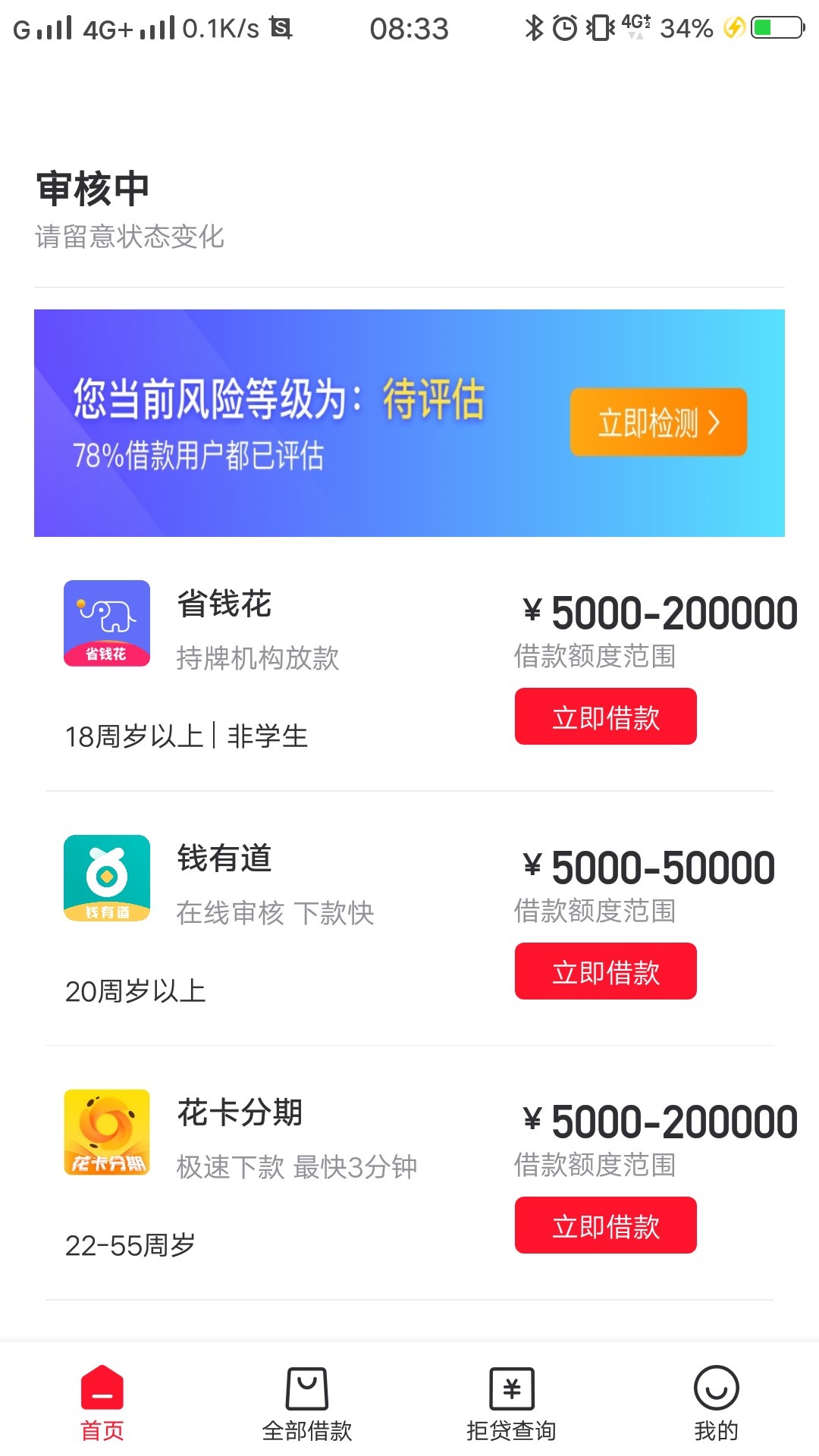Go to the 我的 tab
This screenshot has height=1456, width=819.
click(x=717, y=1403)
